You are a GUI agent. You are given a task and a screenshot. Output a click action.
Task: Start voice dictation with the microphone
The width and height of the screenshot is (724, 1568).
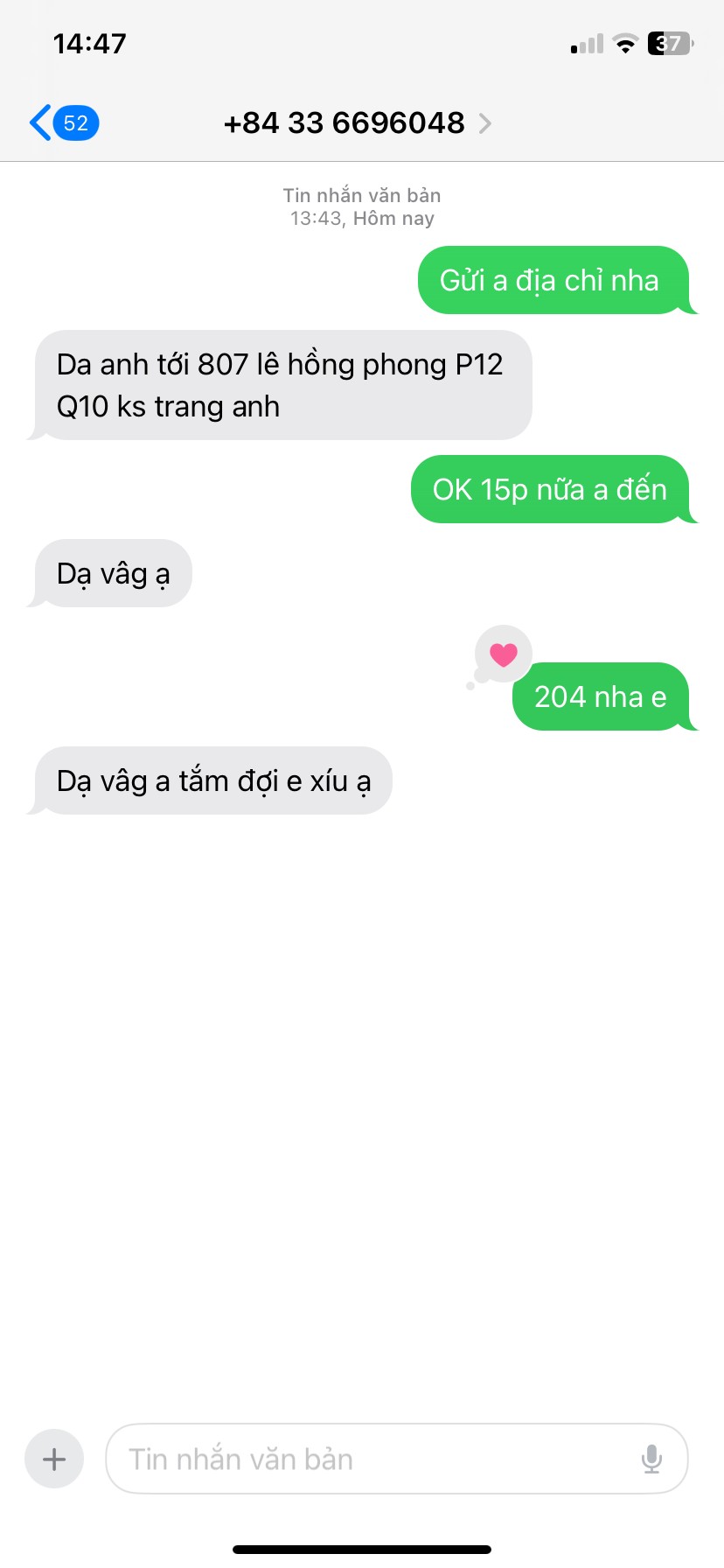coord(651,1459)
